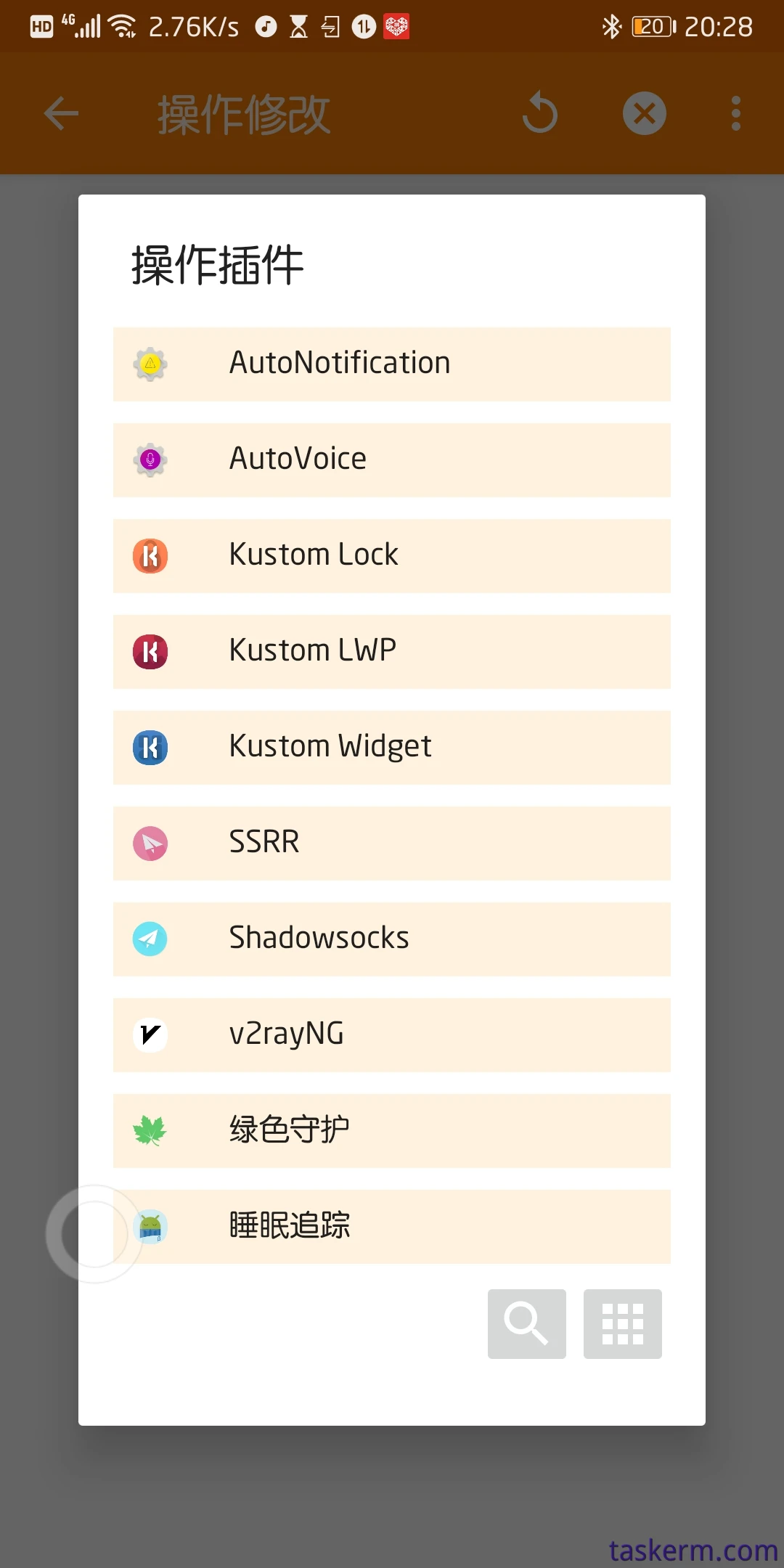This screenshot has width=784, height=1568.
Task: Open Kustom Lock plugin
Action: coord(392,555)
